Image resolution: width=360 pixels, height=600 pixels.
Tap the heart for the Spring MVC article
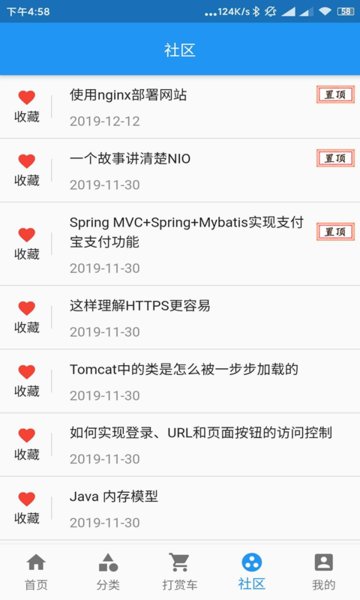pos(27,235)
